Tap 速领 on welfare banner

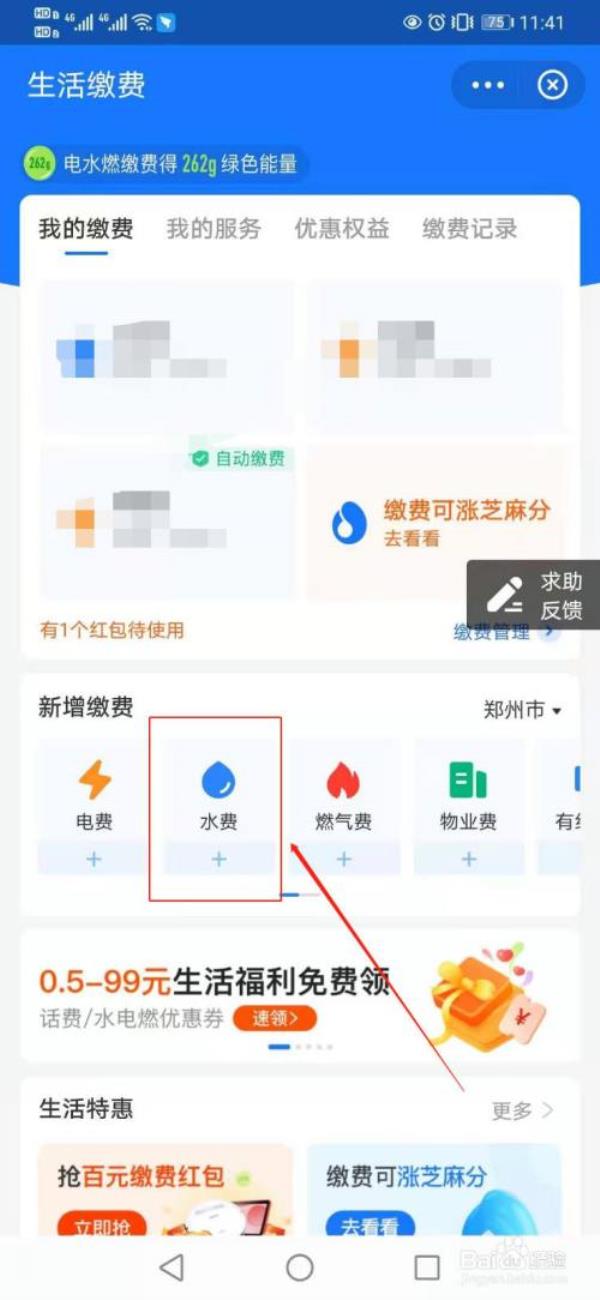tap(274, 1019)
